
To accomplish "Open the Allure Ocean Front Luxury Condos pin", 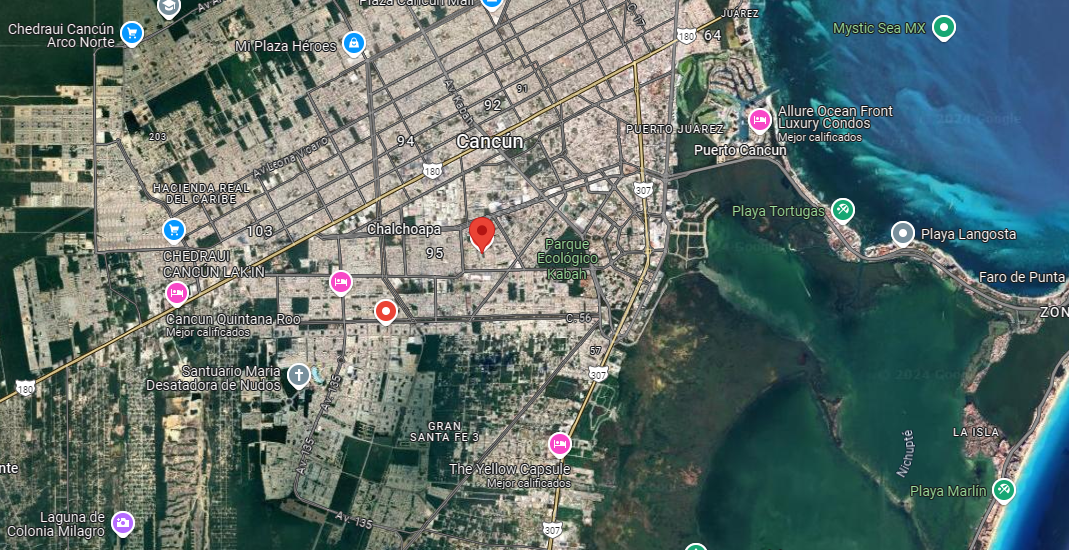I will pos(759,121).
